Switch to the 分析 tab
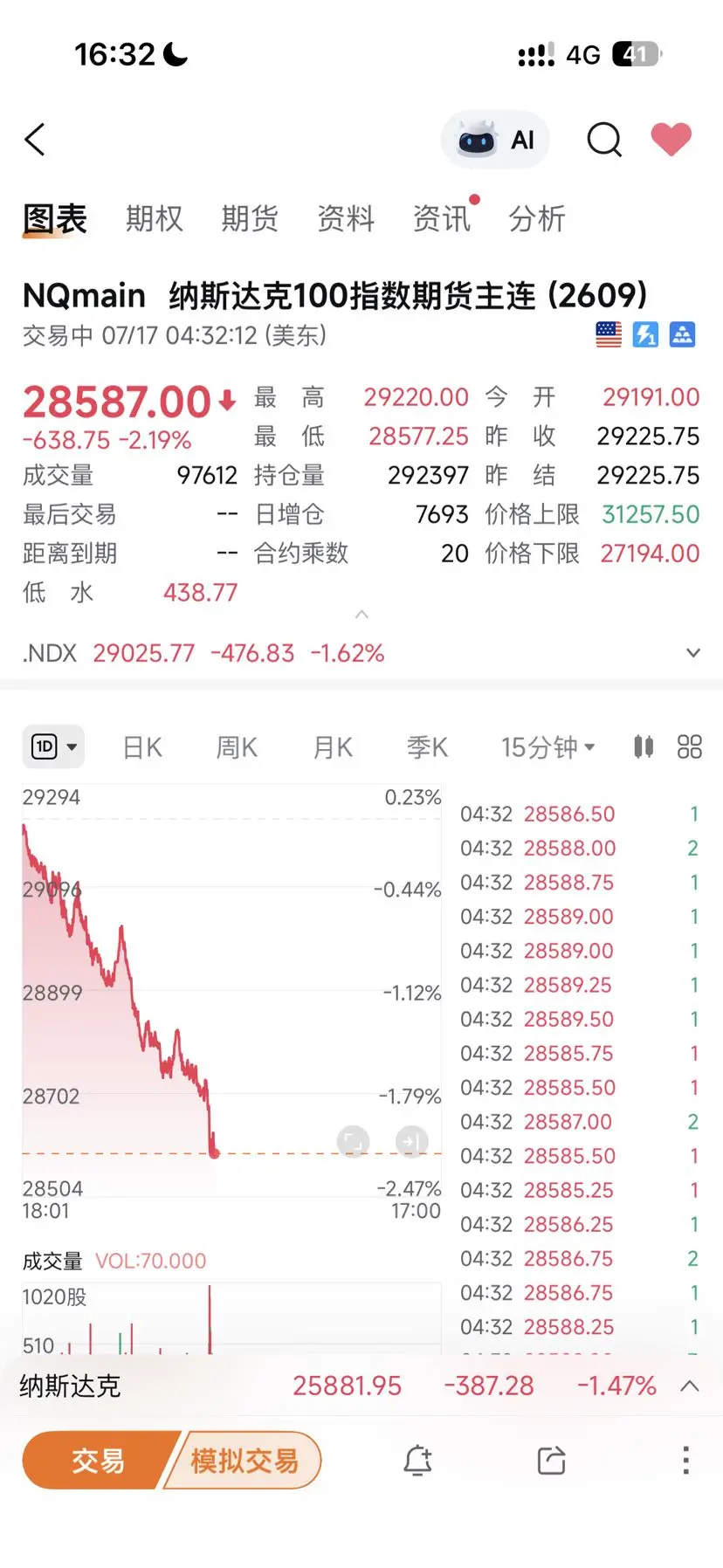The width and height of the screenshot is (723, 1568). tap(537, 218)
